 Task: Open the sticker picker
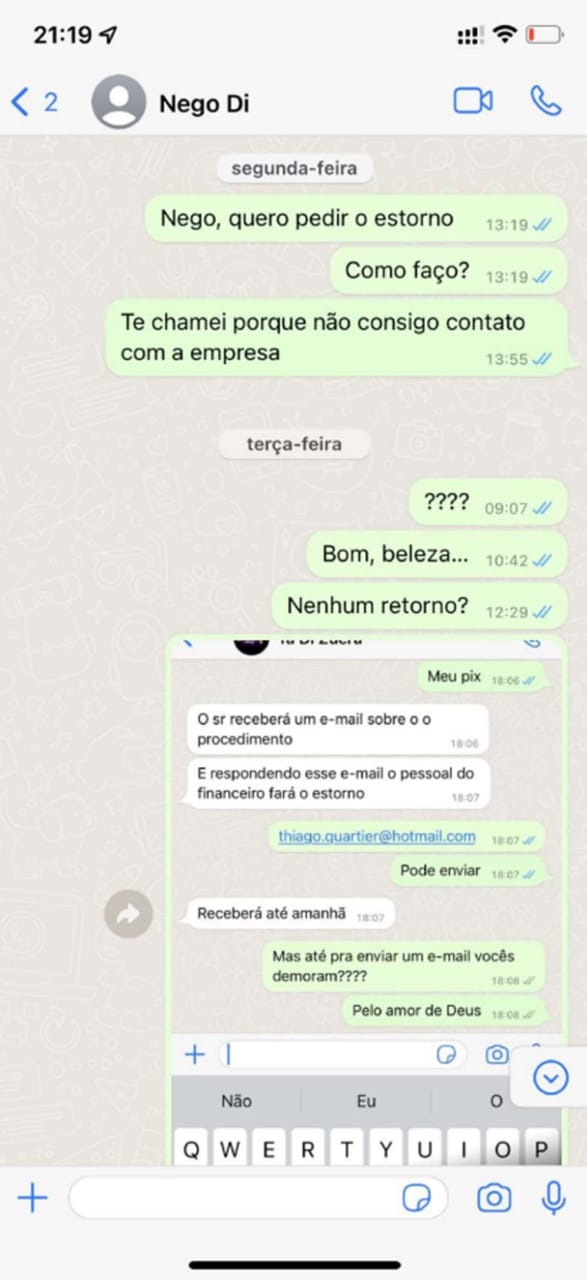pyautogui.click(x=416, y=1197)
